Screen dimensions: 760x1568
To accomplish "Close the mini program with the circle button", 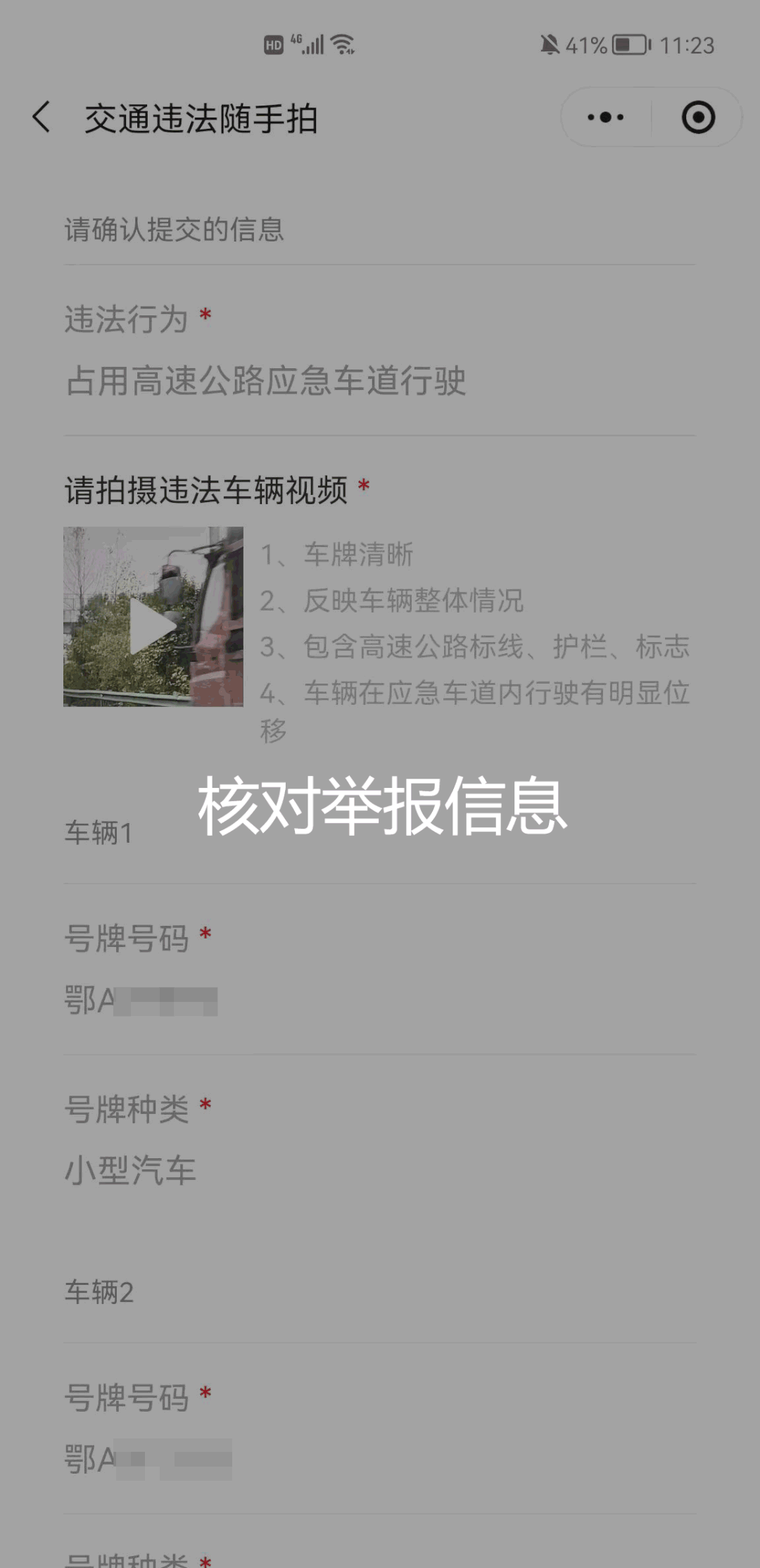I will (x=698, y=118).
